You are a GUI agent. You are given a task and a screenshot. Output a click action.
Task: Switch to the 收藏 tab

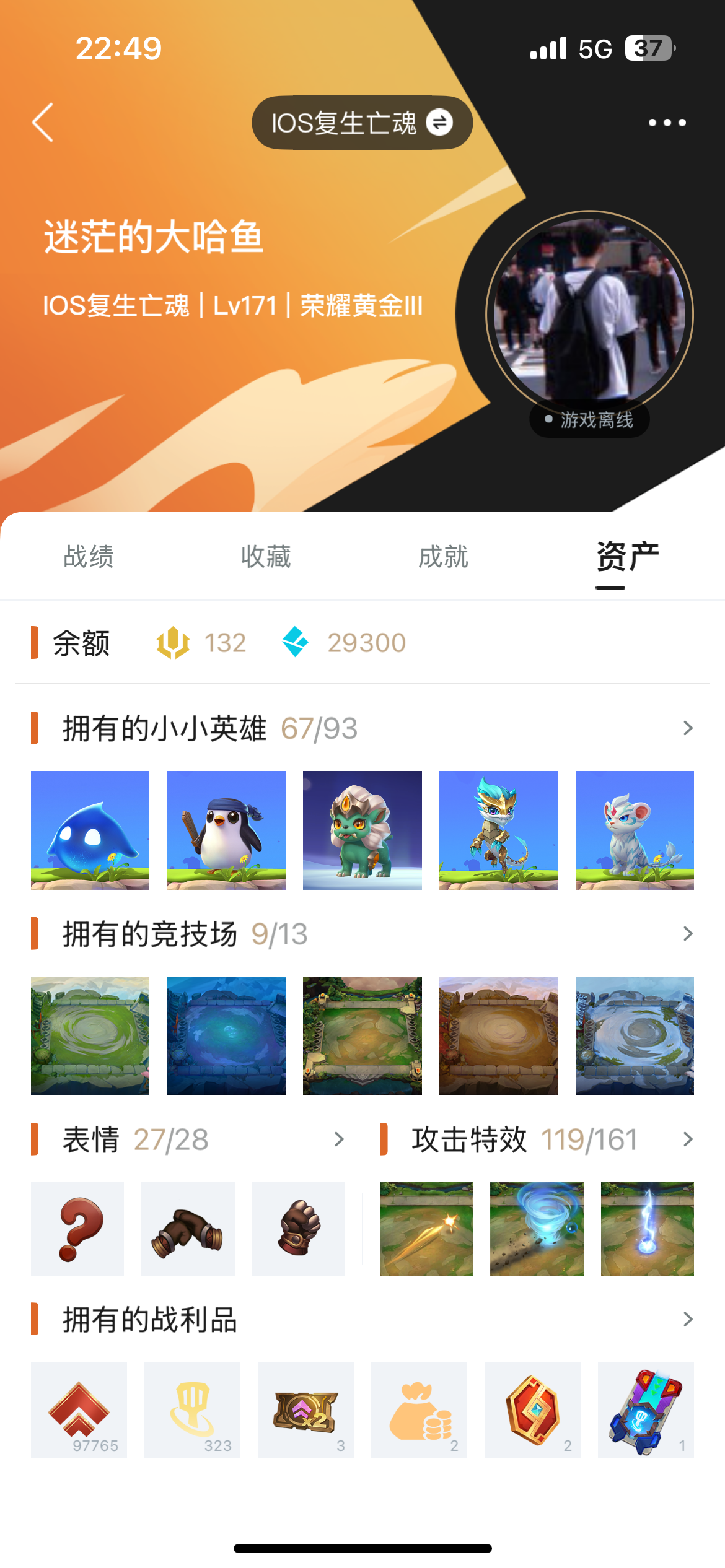pos(266,556)
